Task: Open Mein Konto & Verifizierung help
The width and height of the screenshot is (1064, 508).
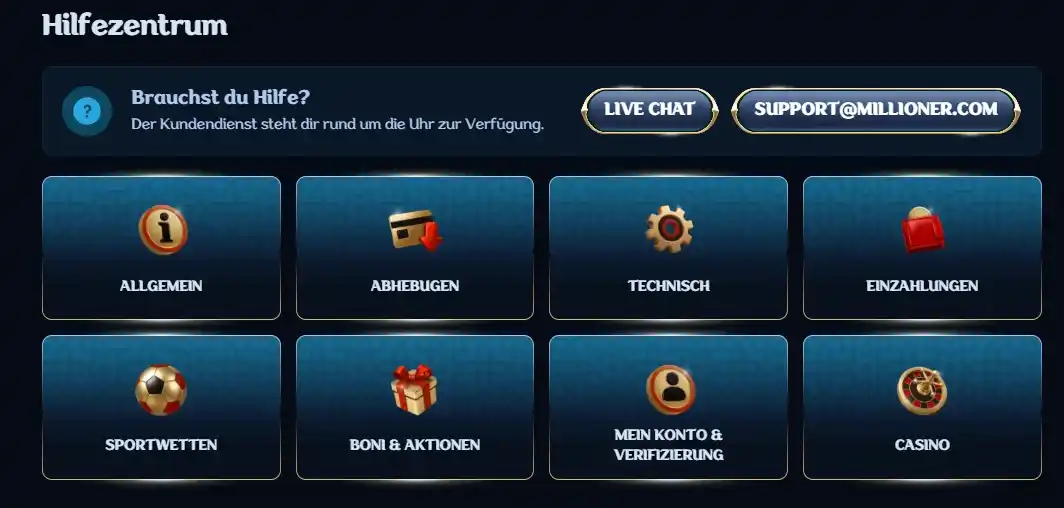Action: pyautogui.click(x=668, y=407)
